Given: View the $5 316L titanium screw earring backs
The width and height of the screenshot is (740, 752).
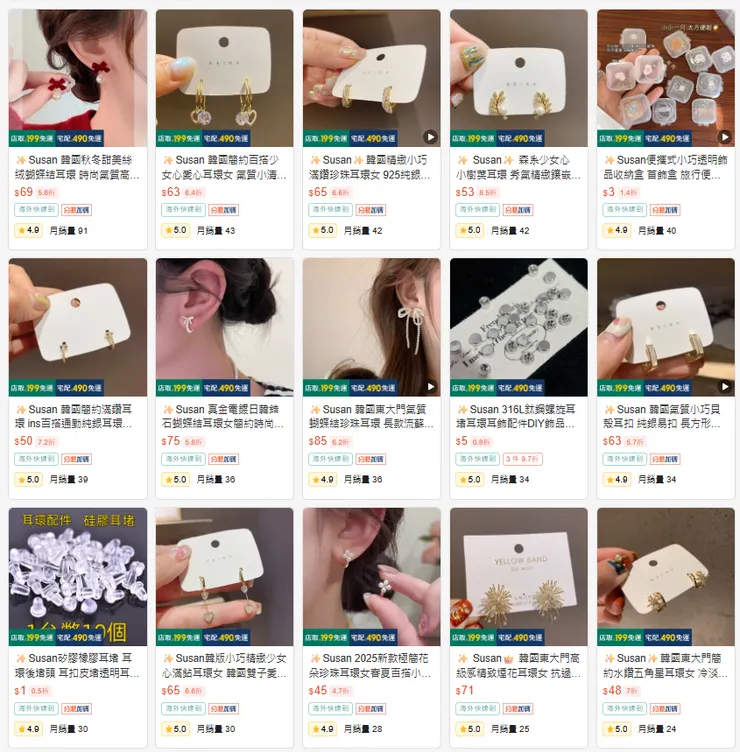Looking at the screenshot, I should [x=518, y=327].
